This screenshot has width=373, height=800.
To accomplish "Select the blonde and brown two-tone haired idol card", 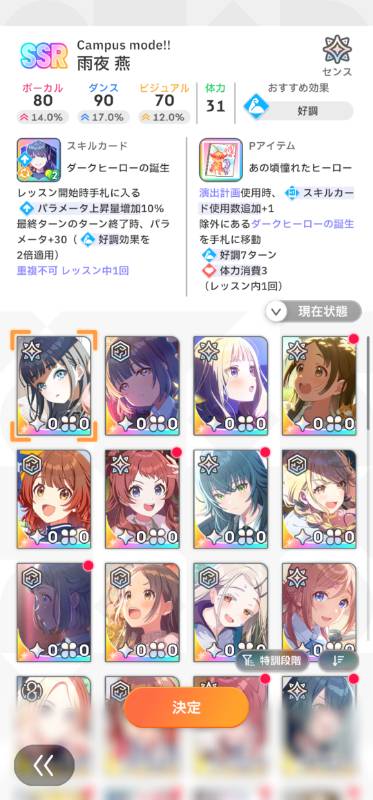I will click(319, 498).
